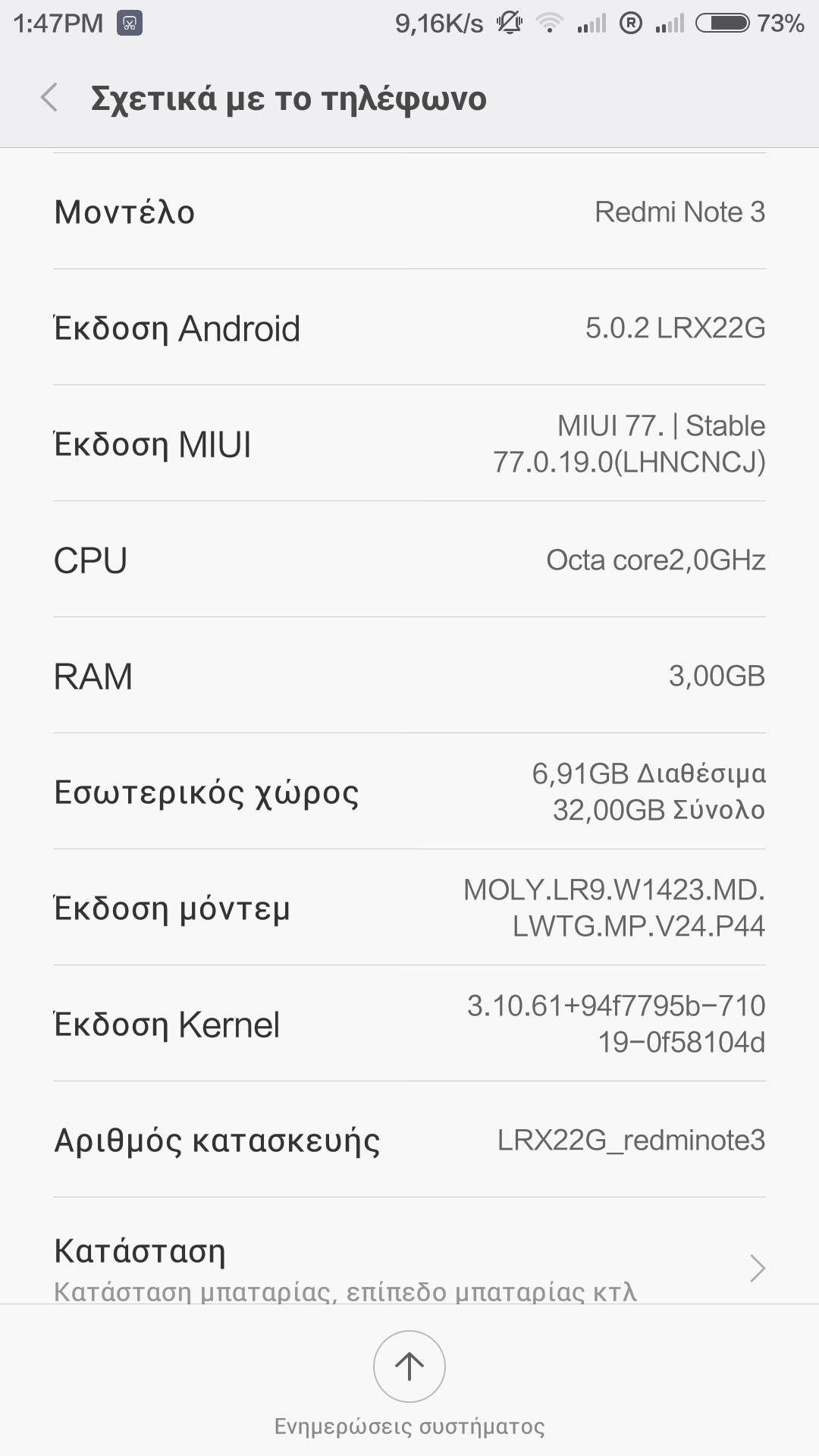Go back from Σχετικά με το τηλέφωνο
The image size is (819, 1456).
(50, 99)
